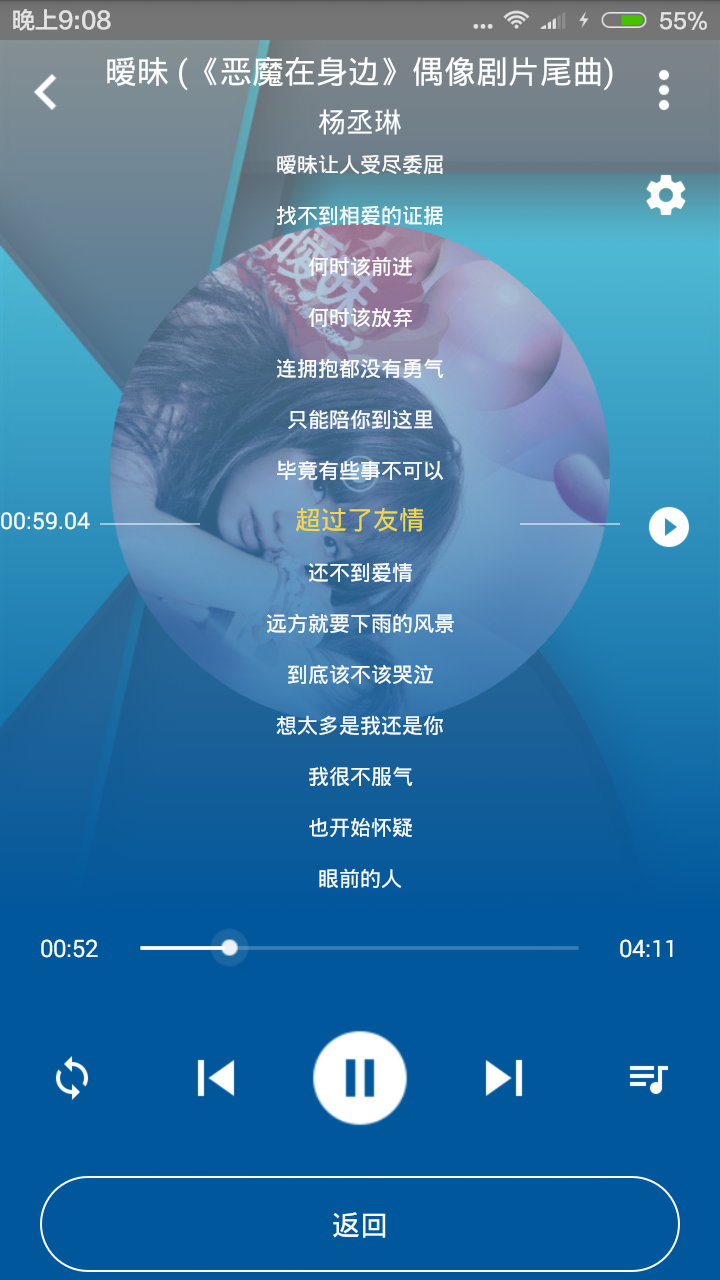Image resolution: width=720 pixels, height=1280 pixels.
Task: Skip to the previous song
Action: tap(216, 1078)
